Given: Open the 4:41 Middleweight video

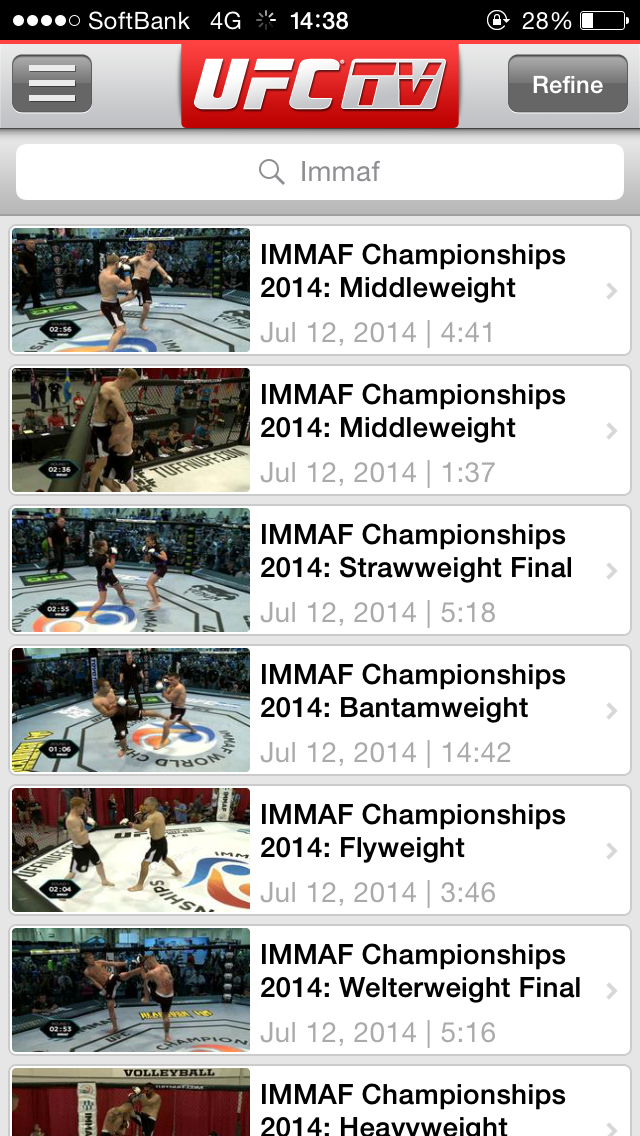Looking at the screenshot, I should click(x=320, y=290).
